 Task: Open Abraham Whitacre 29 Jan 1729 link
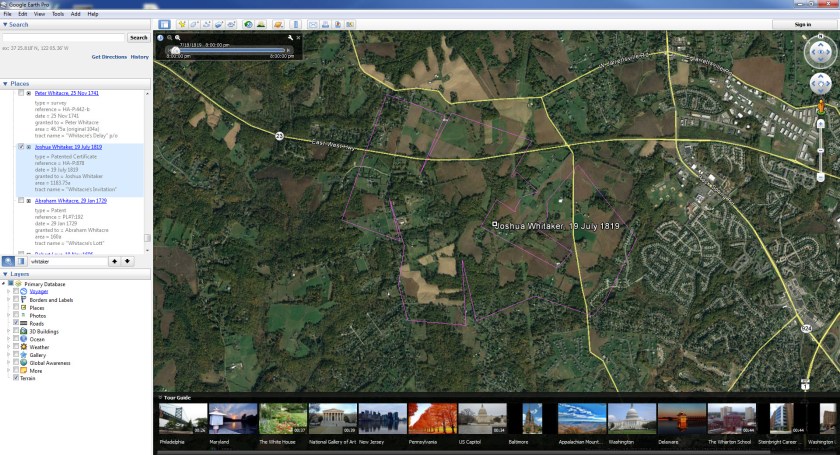click(71, 200)
